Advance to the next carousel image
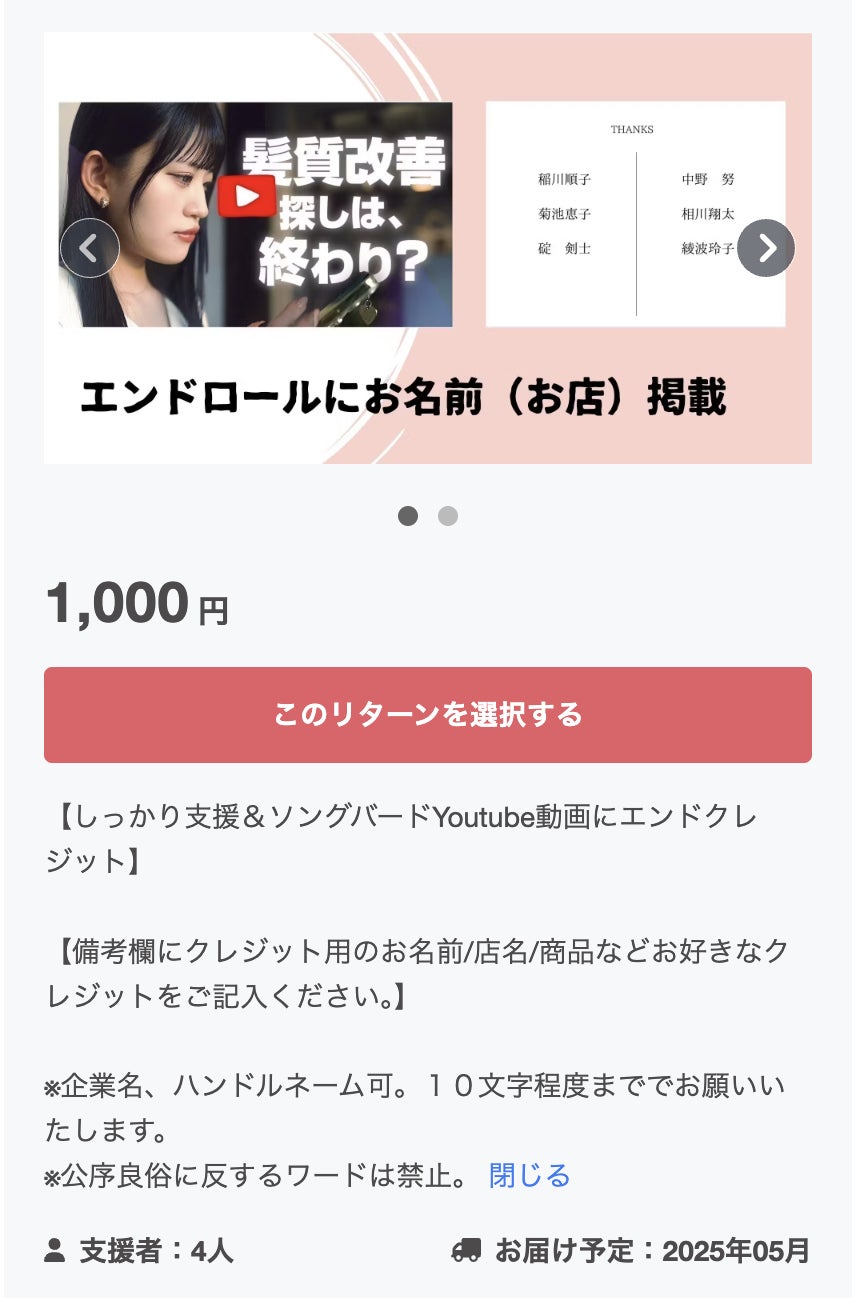Image resolution: width=854 pixels, height=1298 pixels. (x=765, y=248)
